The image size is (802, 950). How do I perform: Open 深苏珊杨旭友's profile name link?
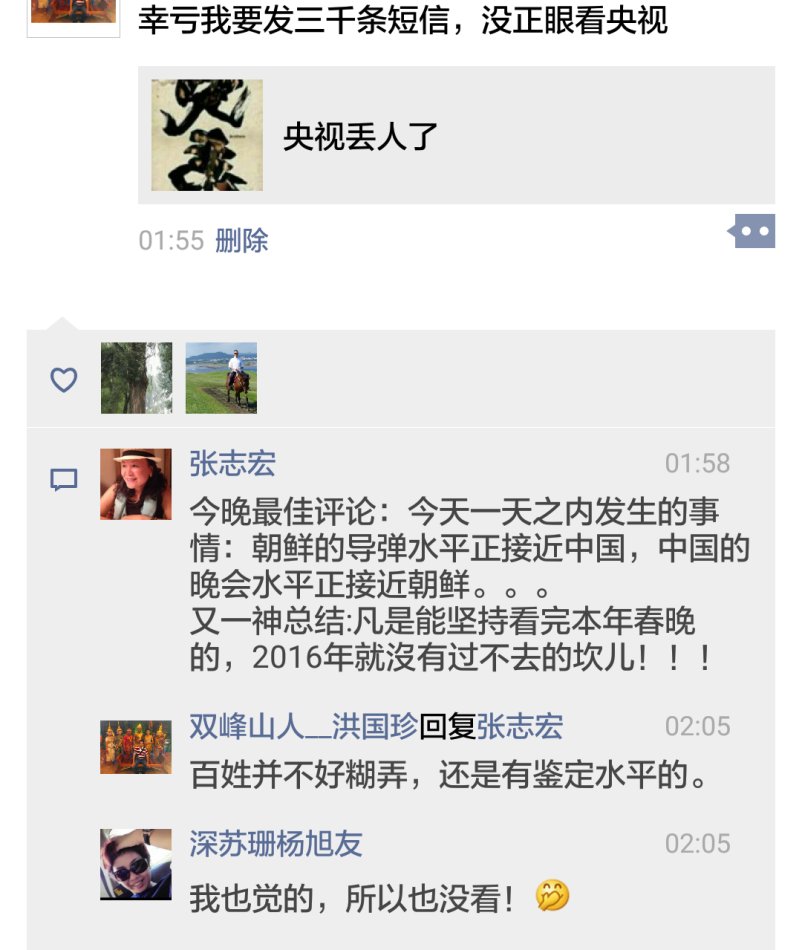276,843
